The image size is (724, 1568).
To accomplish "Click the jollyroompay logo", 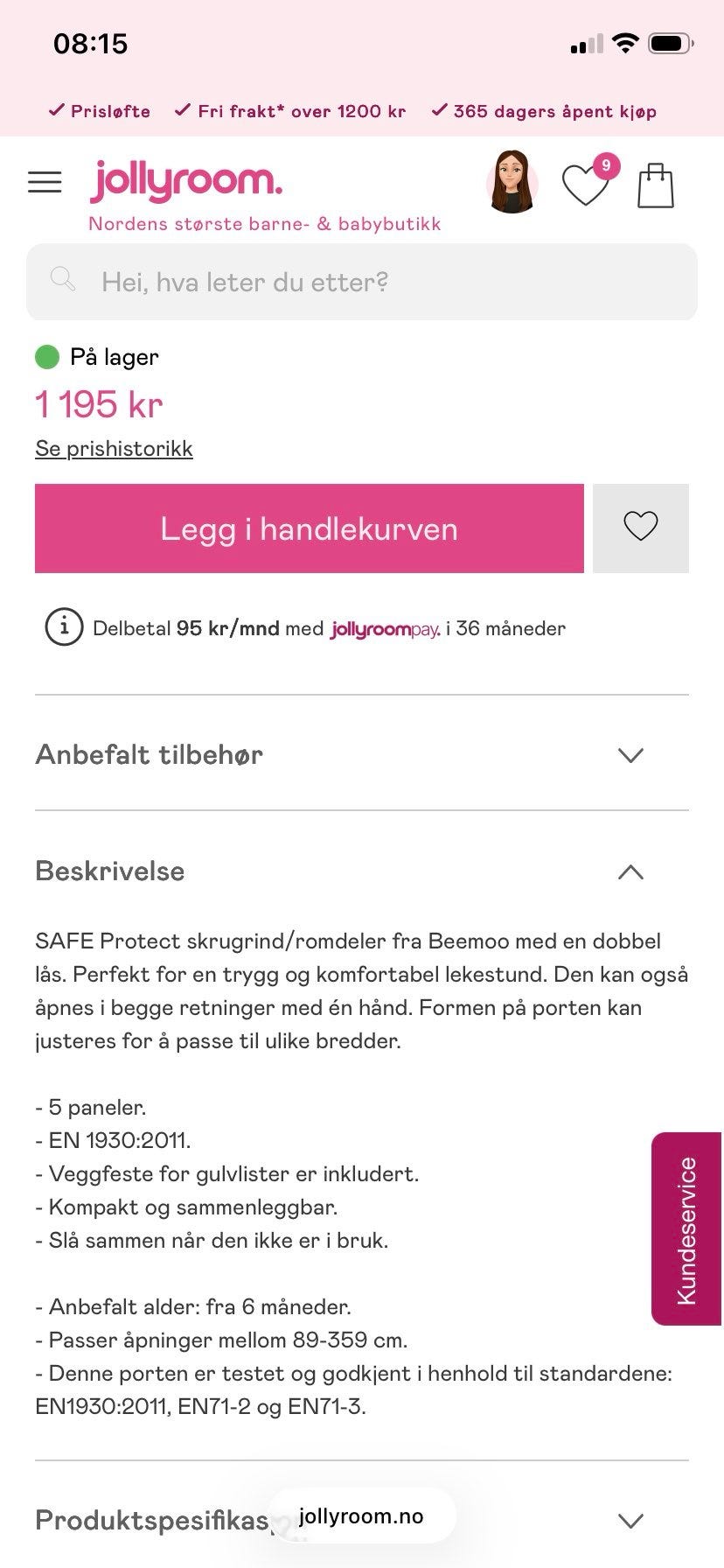I will 384,628.
